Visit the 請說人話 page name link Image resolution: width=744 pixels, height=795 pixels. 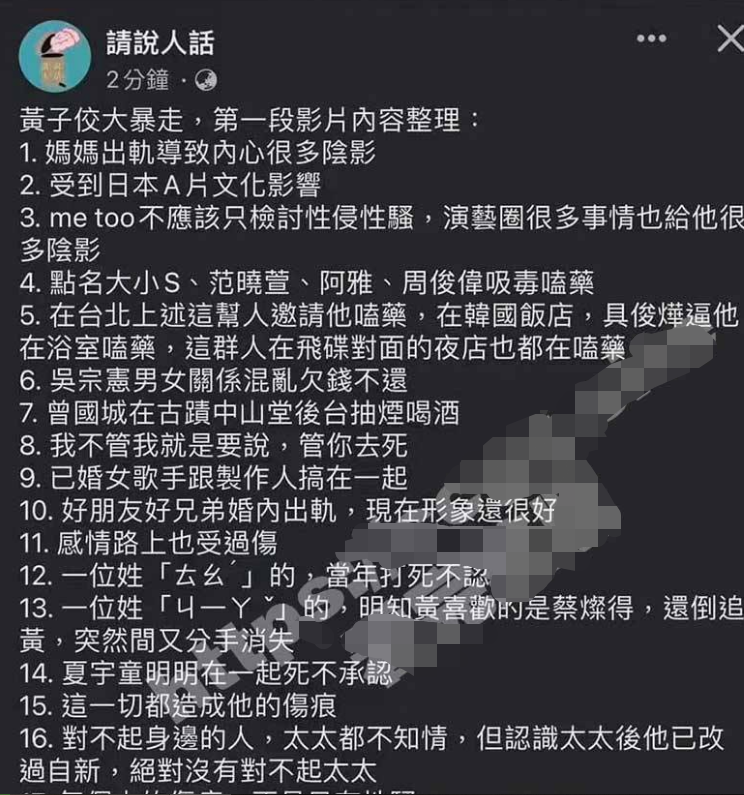pos(160,43)
